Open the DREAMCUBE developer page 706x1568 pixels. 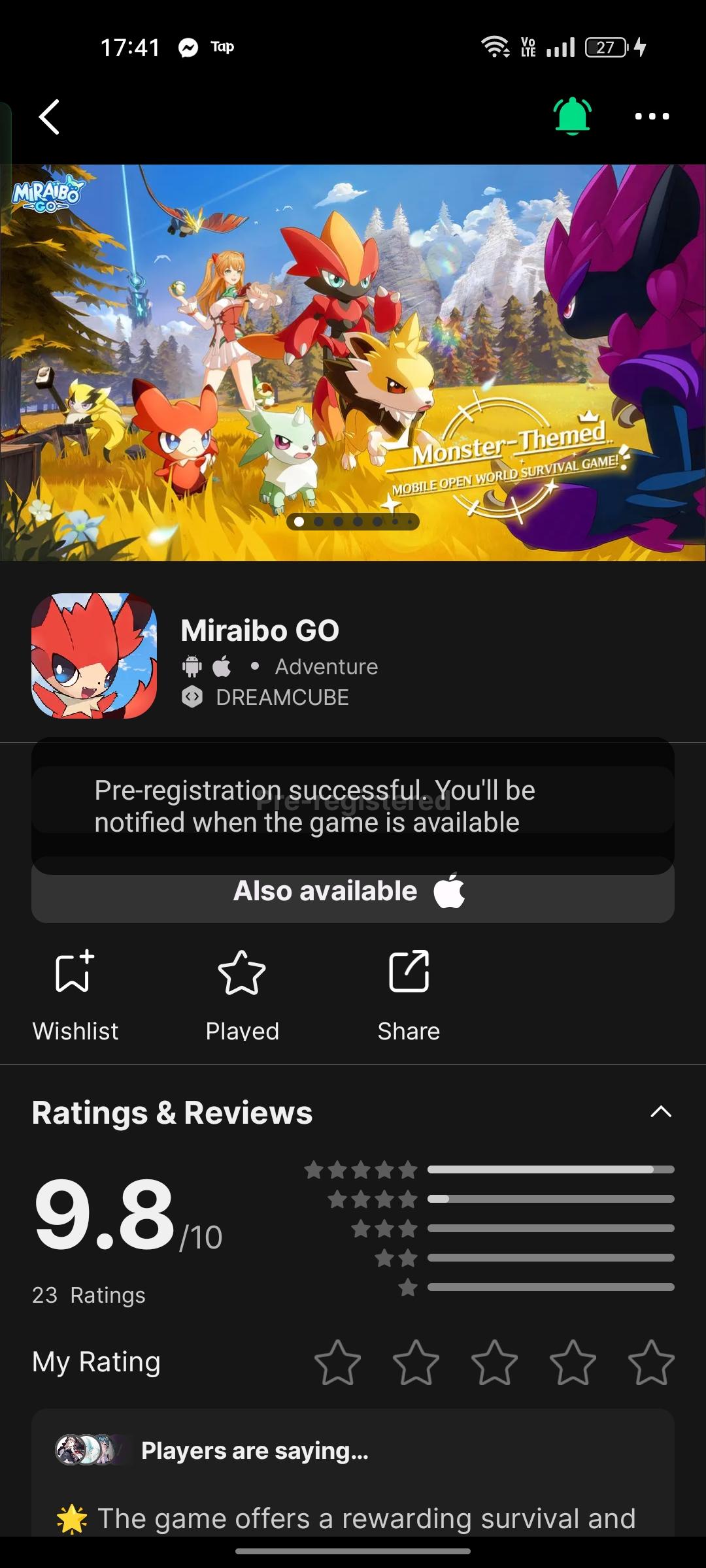pyautogui.click(x=282, y=698)
